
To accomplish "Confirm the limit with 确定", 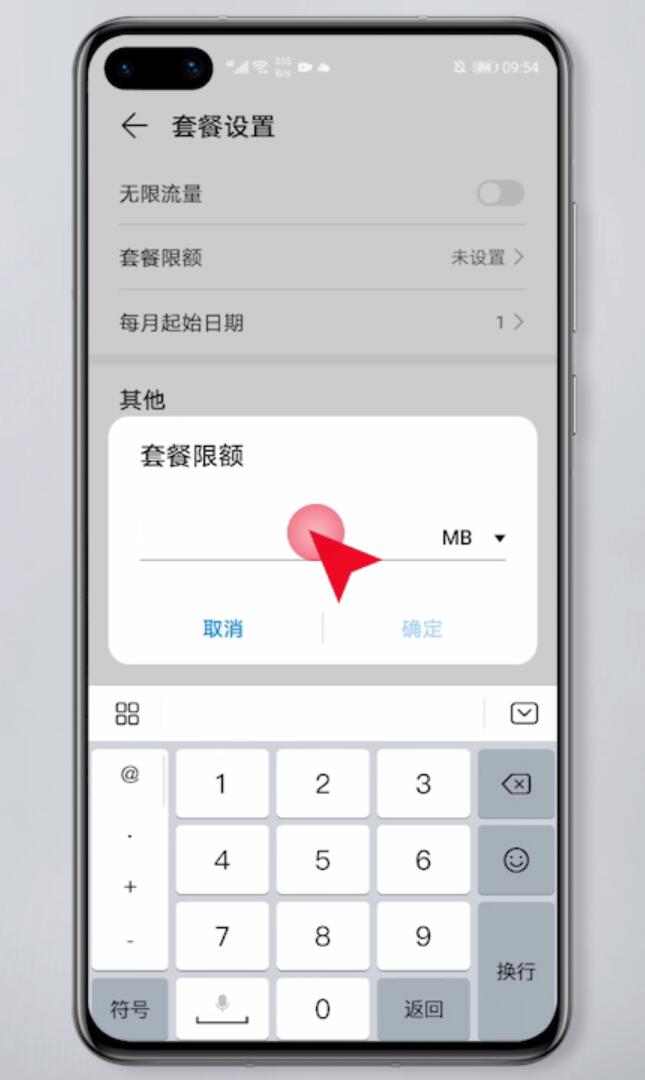I will point(422,628).
